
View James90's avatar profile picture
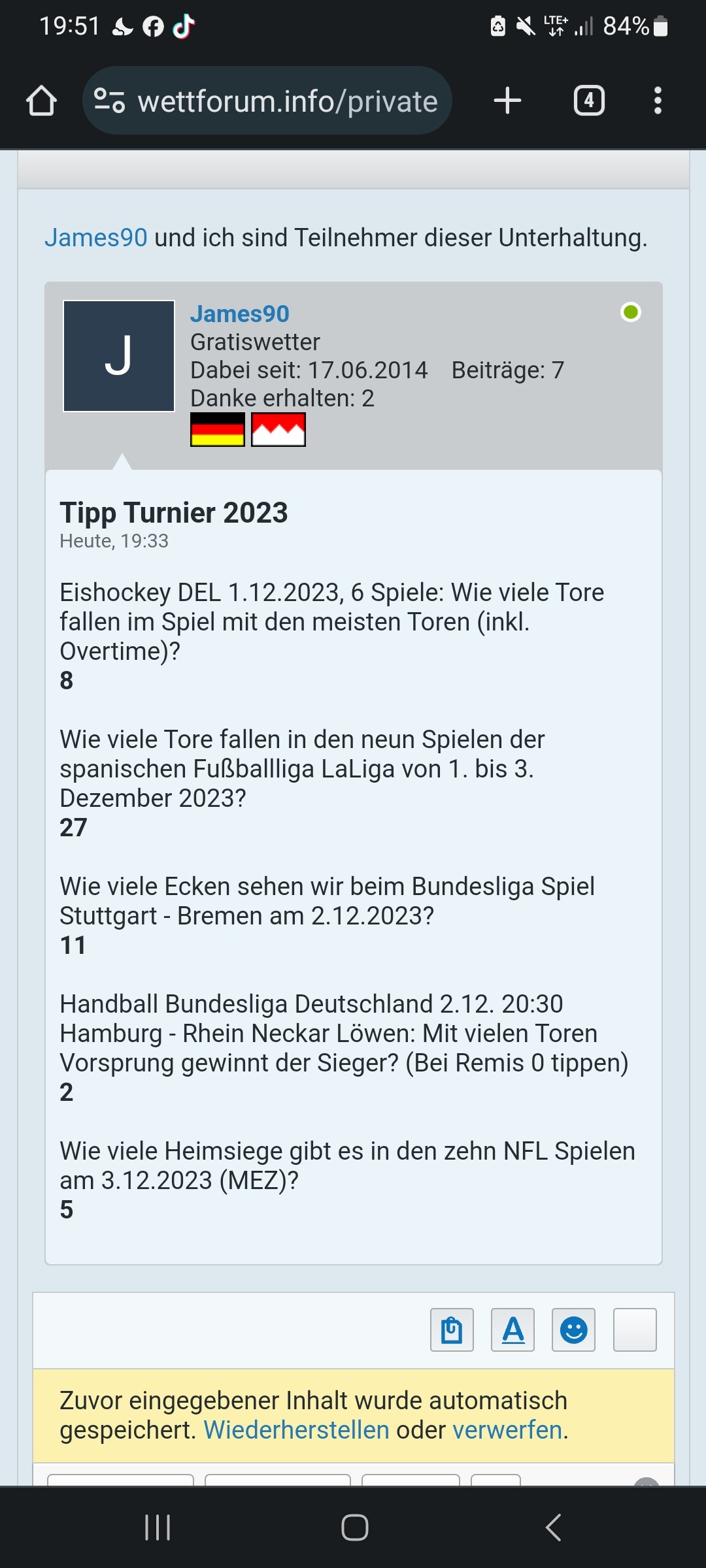pyautogui.click(x=119, y=356)
